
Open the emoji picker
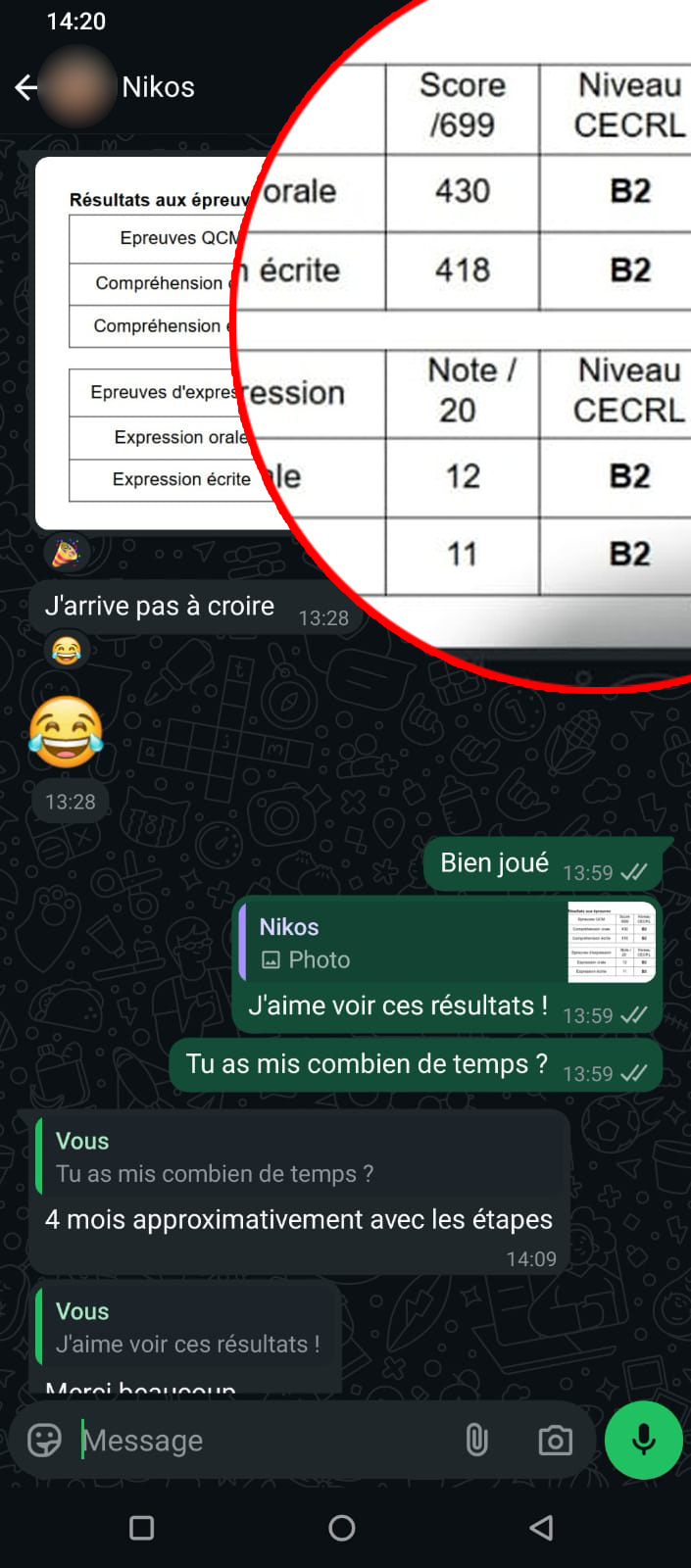coord(44,1440)
